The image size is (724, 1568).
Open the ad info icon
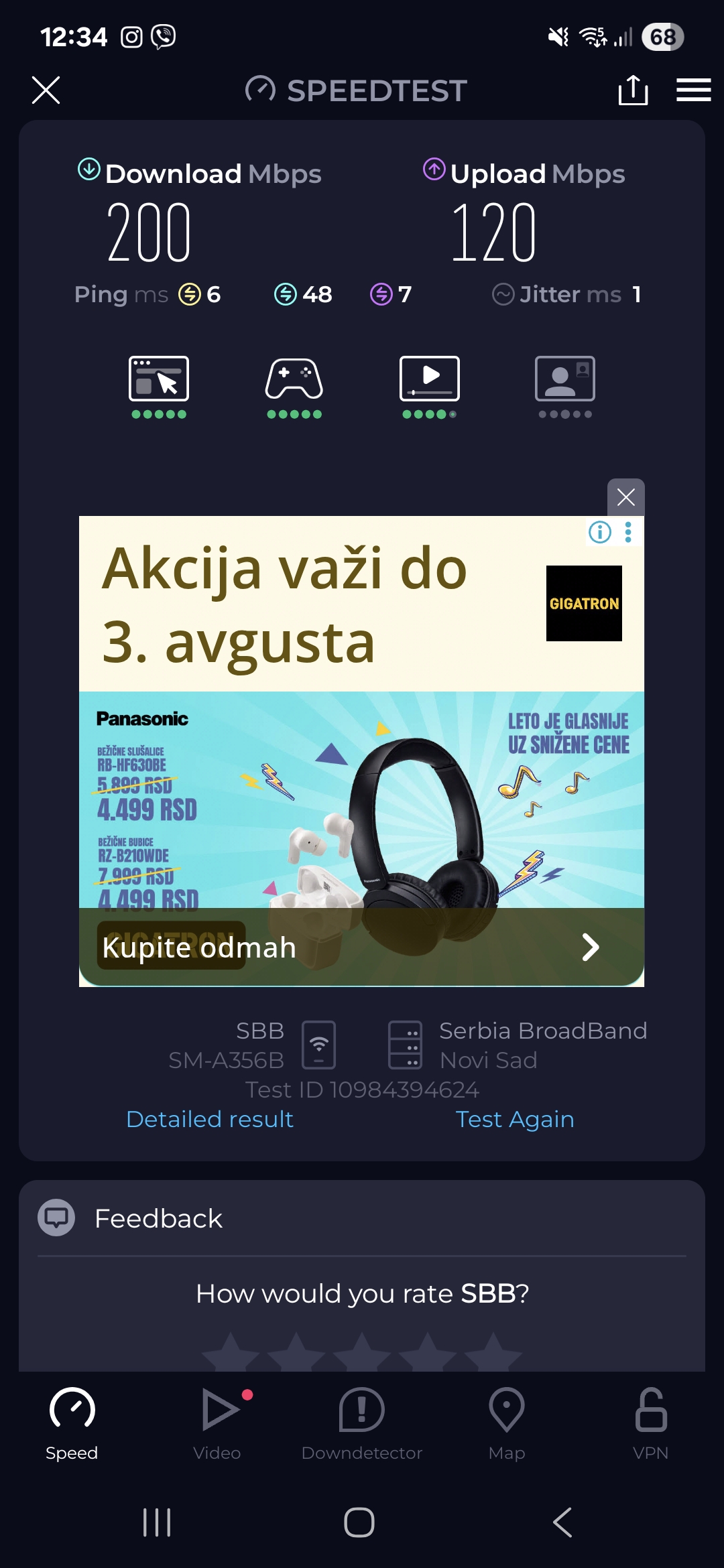(x=600, y=532)
